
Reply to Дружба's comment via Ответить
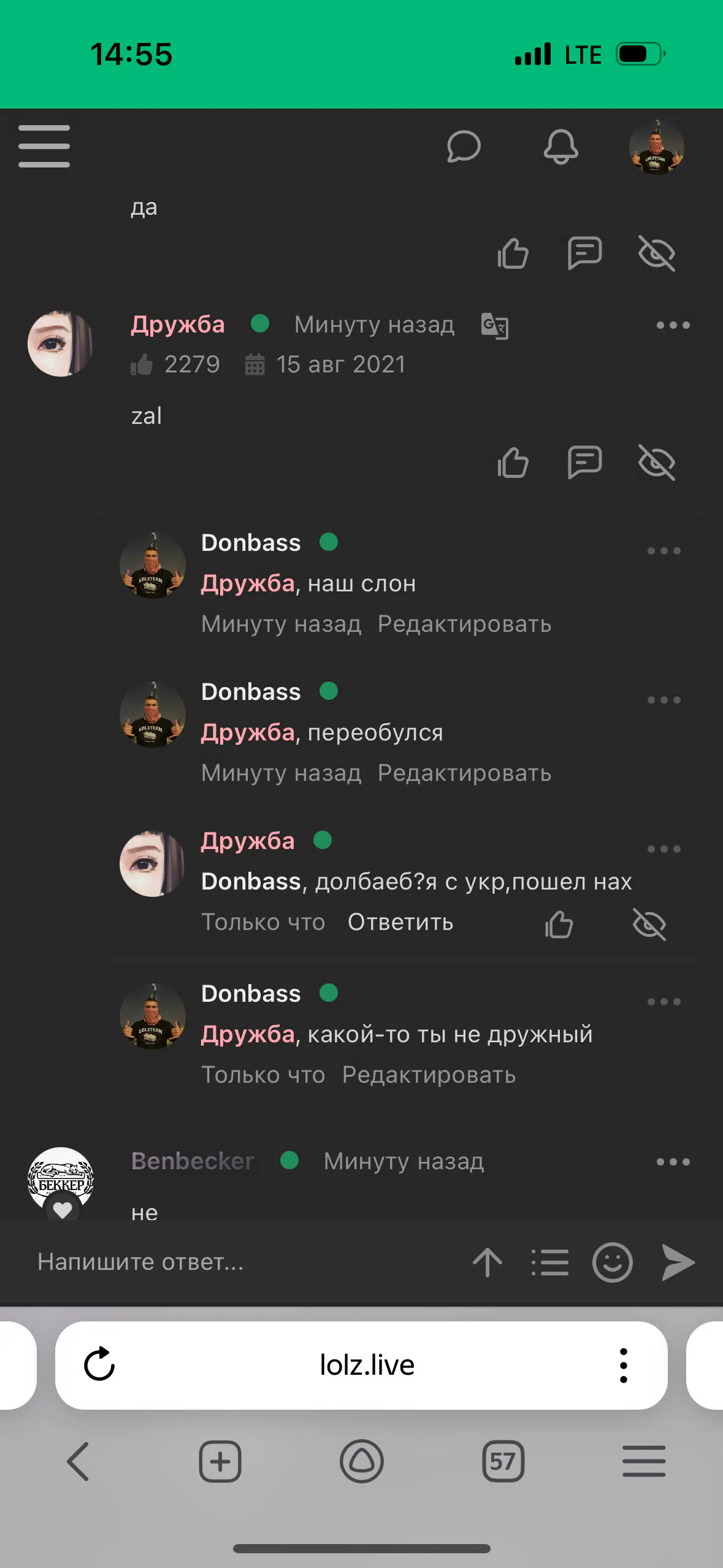click(x=400, y=922)
